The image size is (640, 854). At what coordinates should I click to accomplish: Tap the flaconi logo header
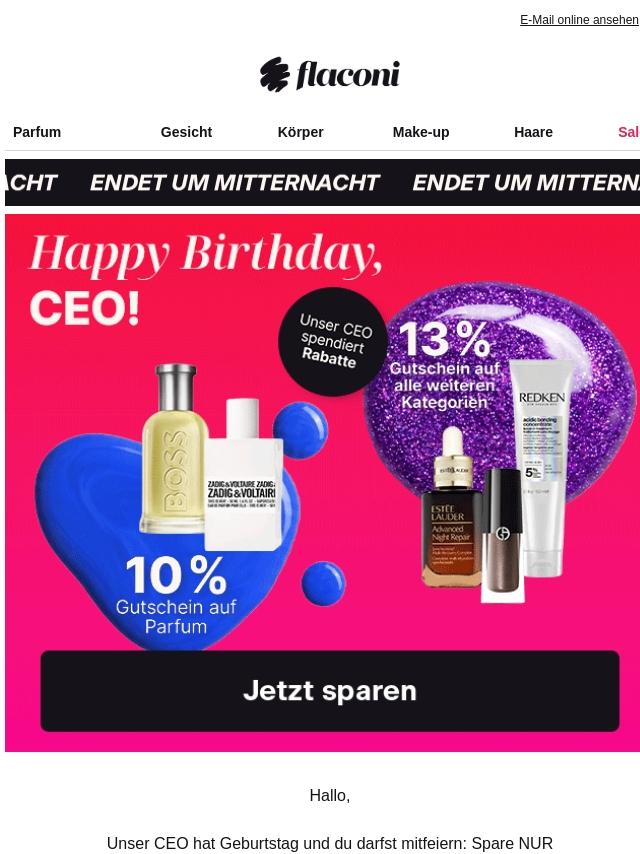point(330,74)
